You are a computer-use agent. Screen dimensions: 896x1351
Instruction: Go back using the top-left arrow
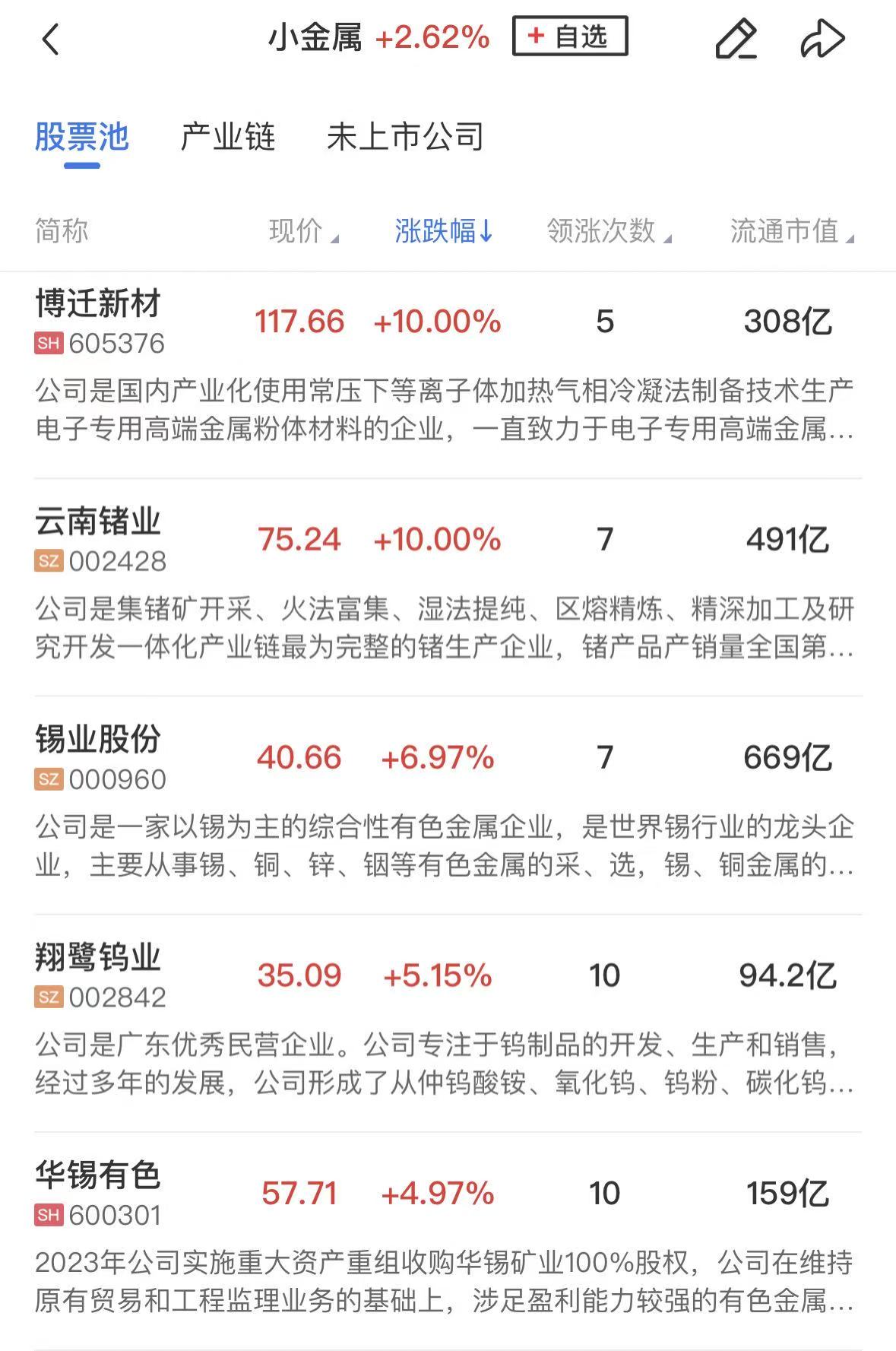pyautogui.click(x=50, y=40)
